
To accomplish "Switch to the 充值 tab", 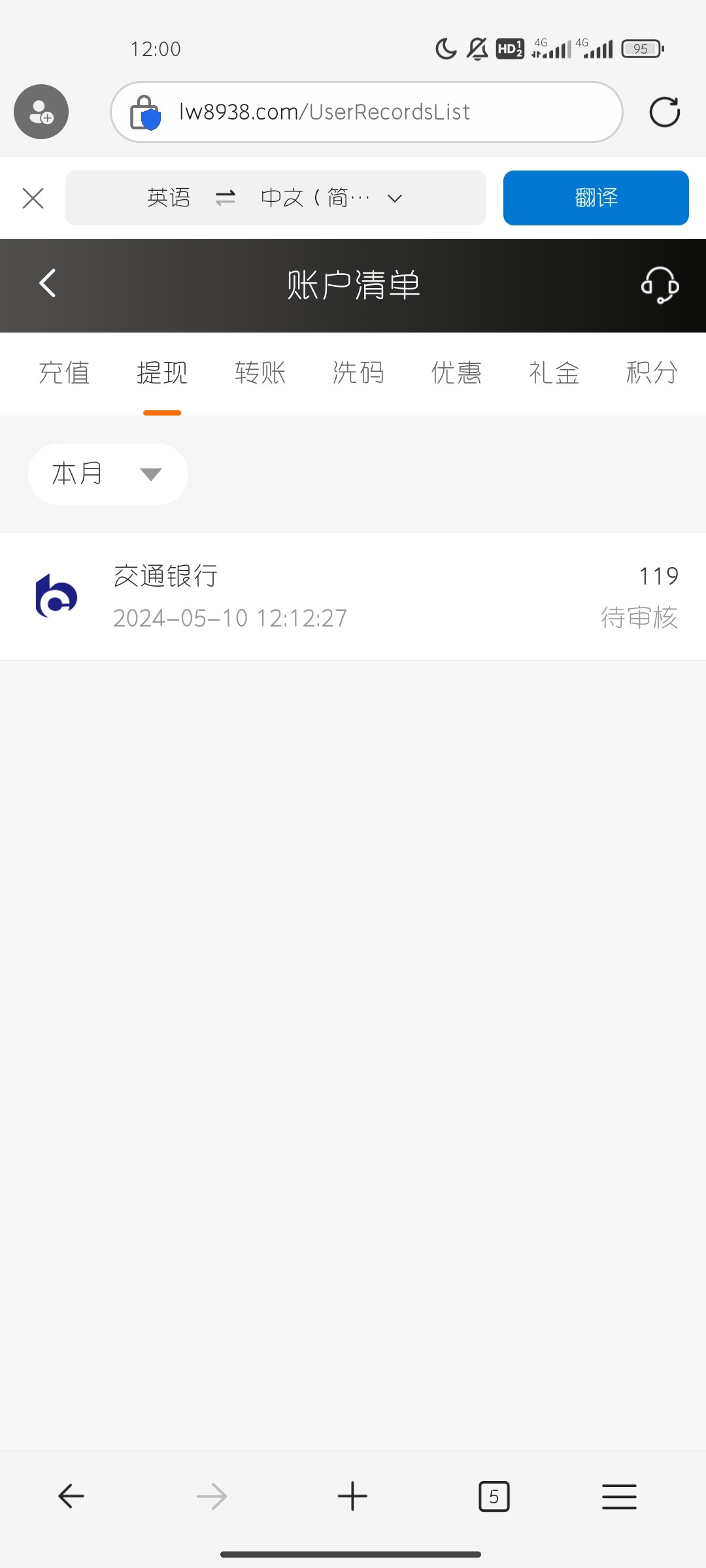I will point(64,373).
